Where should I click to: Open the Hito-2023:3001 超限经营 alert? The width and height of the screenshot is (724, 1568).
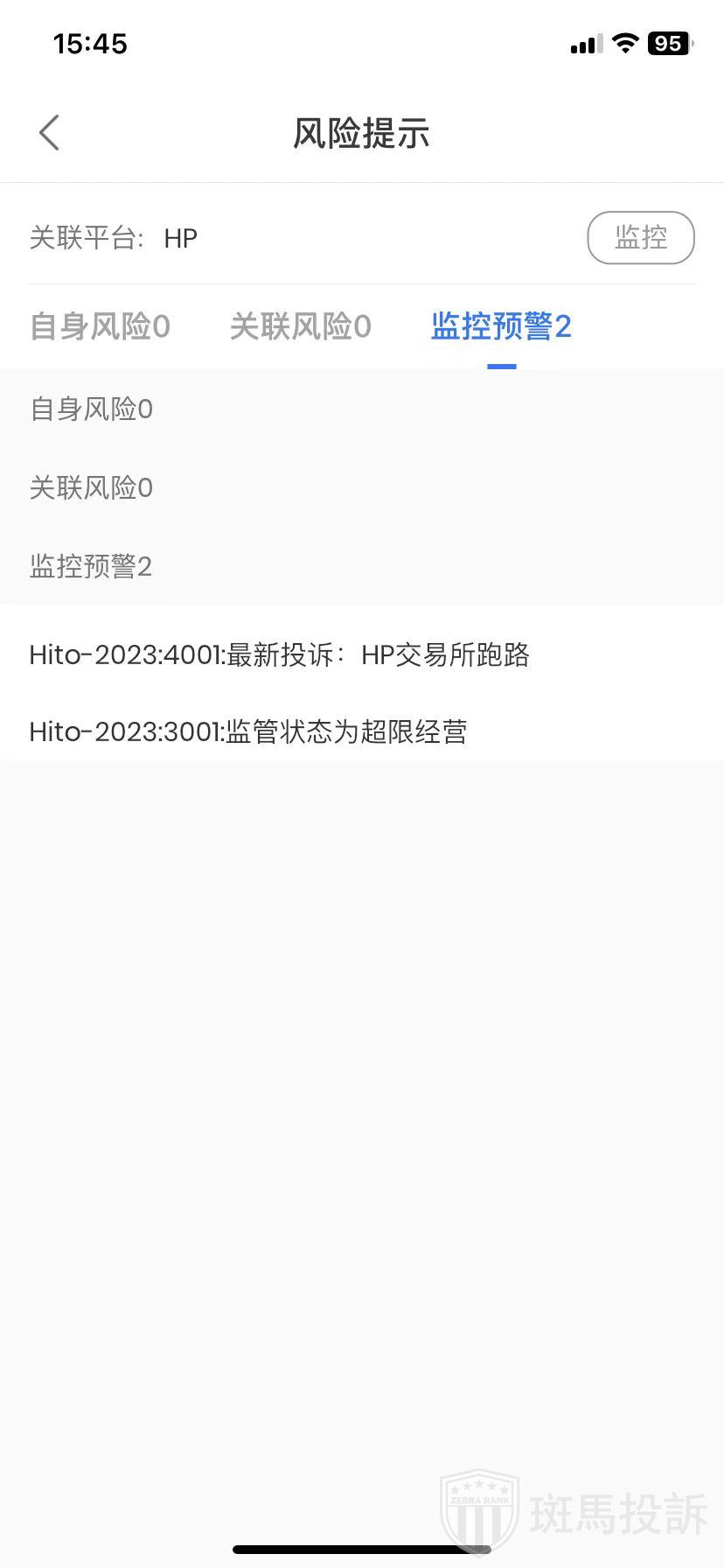click(x=248, y=731)
